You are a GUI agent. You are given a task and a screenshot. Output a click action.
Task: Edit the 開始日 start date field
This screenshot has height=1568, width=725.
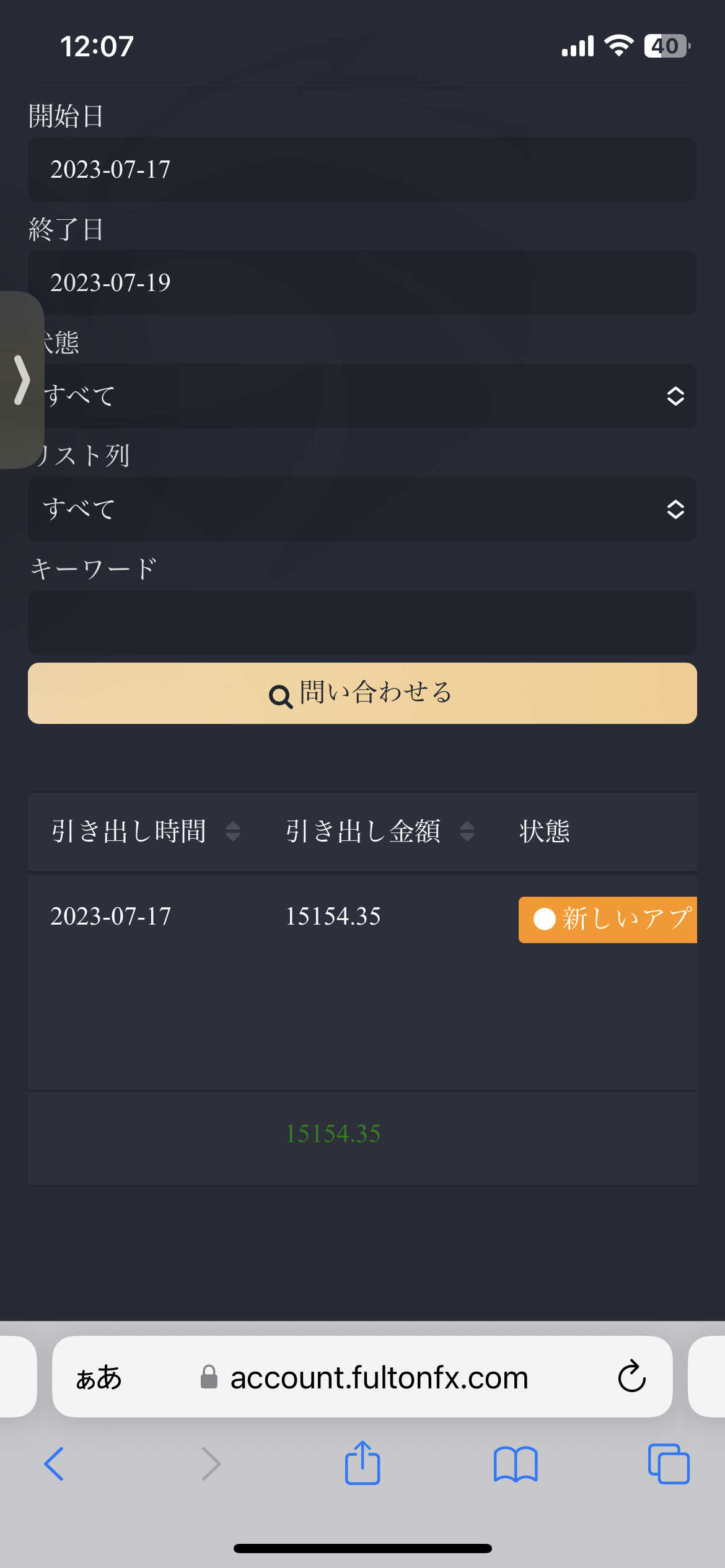pos(362,169)
